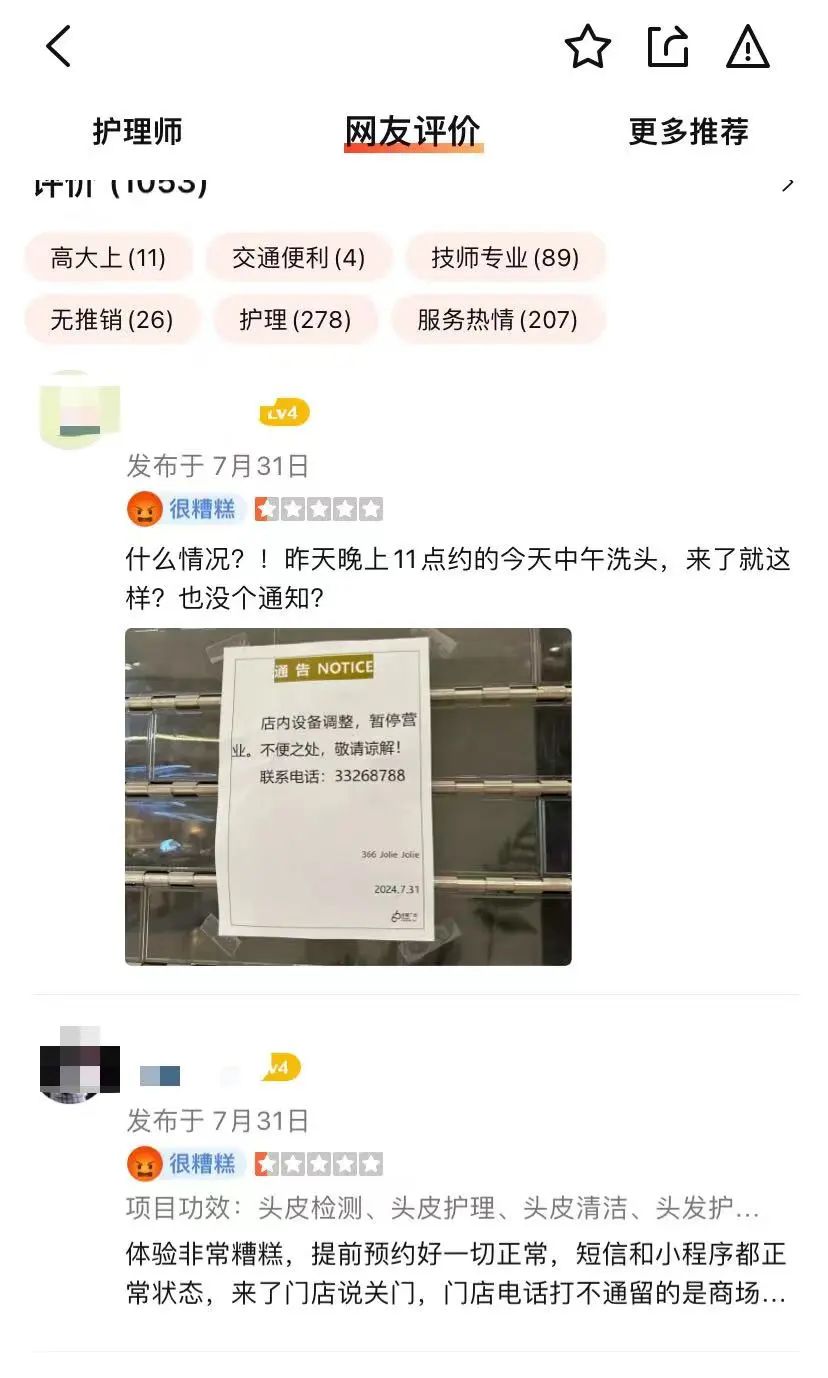Show reviews tagged 服务热情 (207)

coord(498,320)
